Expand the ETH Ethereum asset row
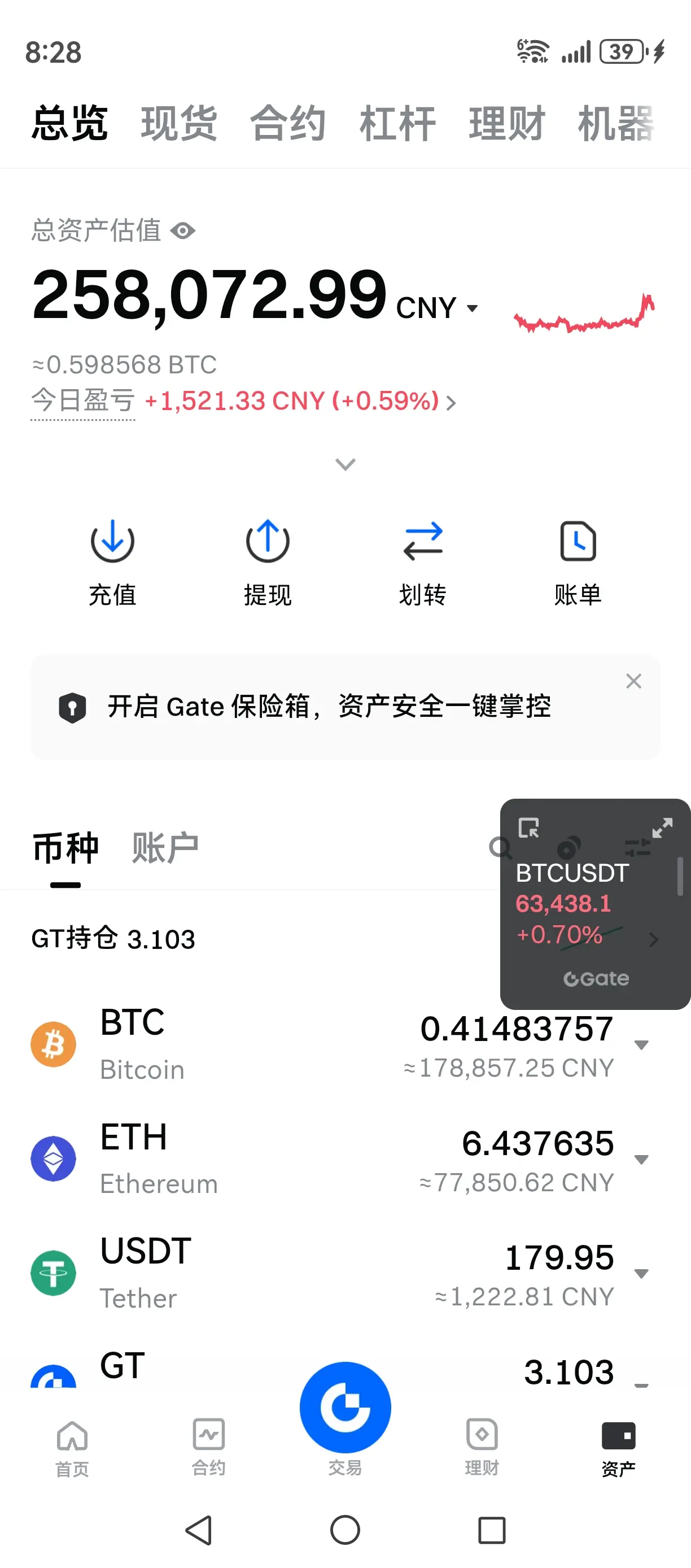This screenshot has width=691, height=1568. pos(641,1160)
